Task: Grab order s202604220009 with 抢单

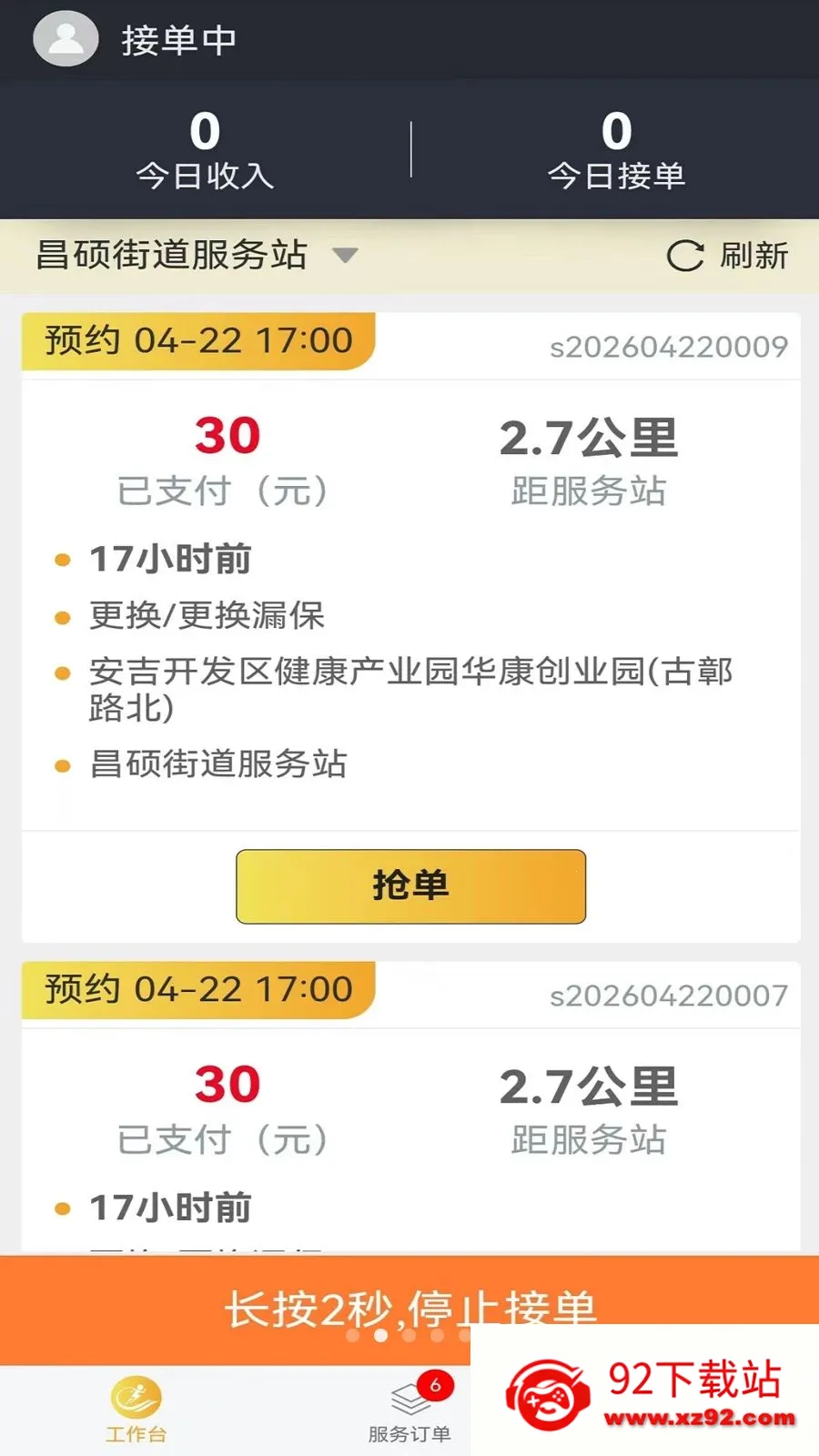Action: (x=410, y=886)
